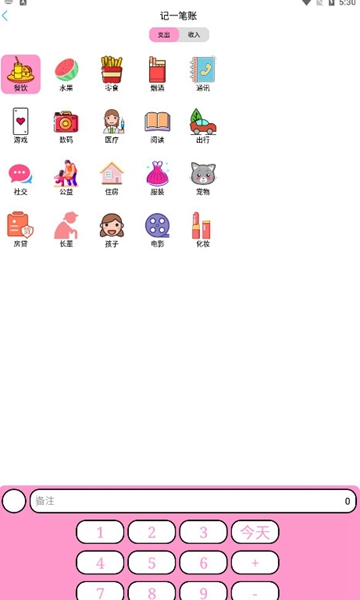This screenshot has height=600, width=360.
Task: Pick the 阅读 open book category
Action: tap(157, 126)
